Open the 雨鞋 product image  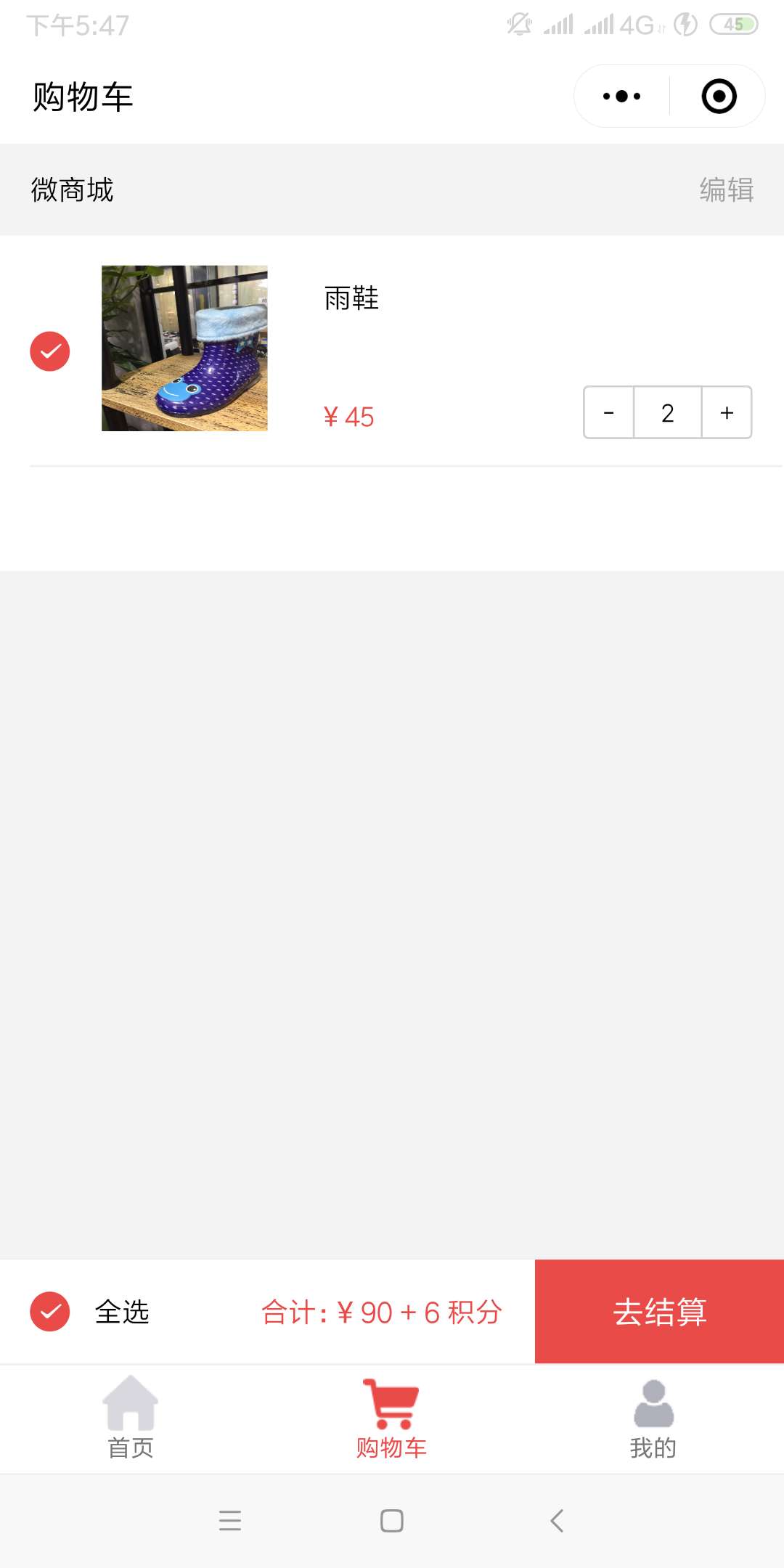point(184,348)
